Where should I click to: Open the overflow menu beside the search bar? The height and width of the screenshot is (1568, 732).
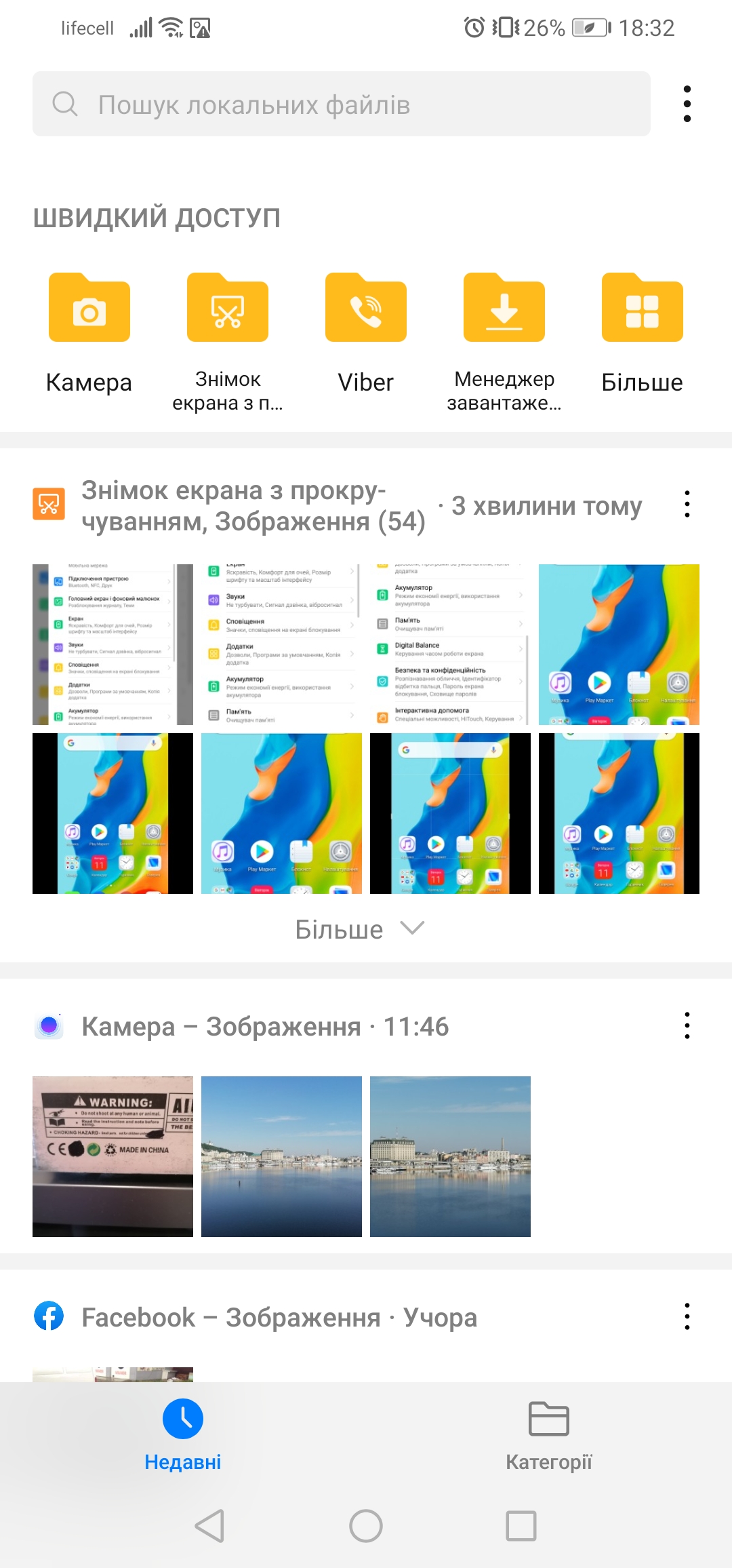click(687, 104)
